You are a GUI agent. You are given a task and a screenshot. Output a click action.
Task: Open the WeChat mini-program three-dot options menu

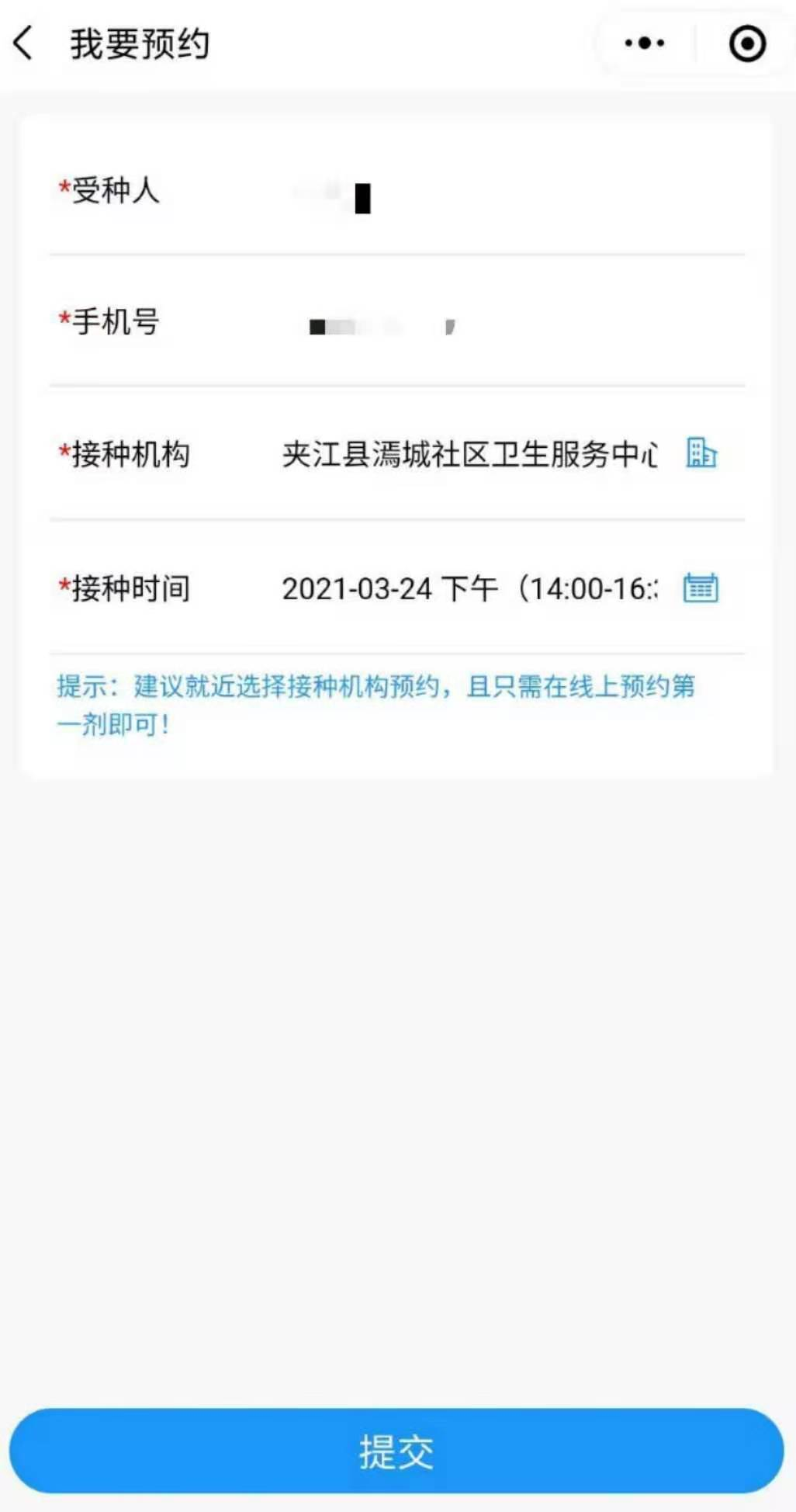[642, 43]
